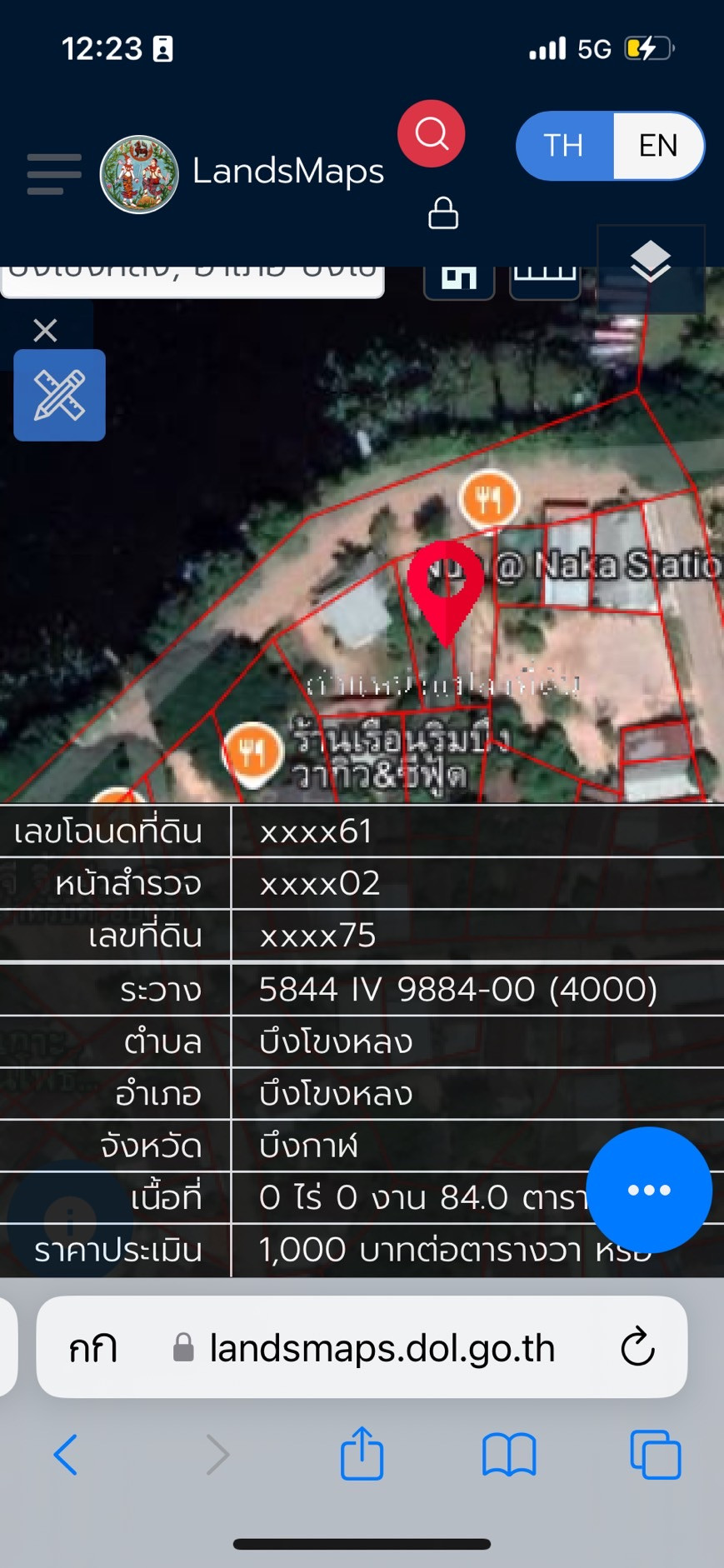The image size is (724, 1568).
Task: Open the map layers selector
Action: (651, 263)
